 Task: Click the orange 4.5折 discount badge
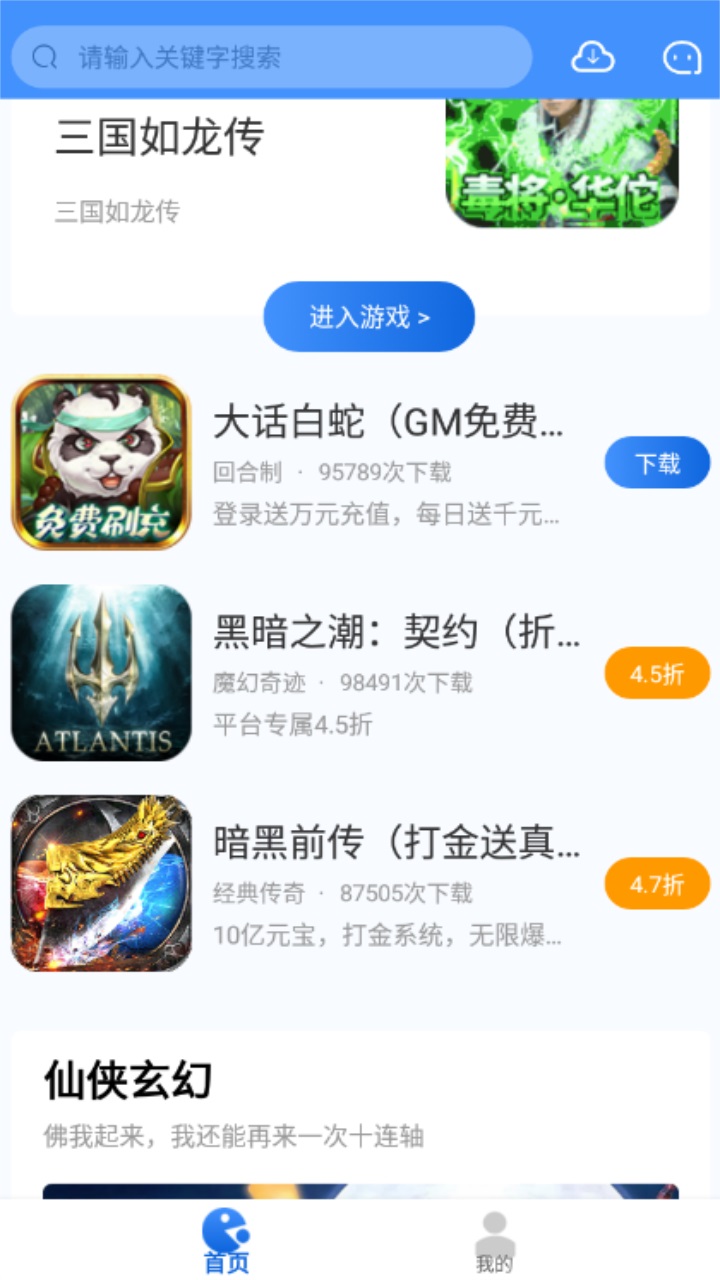(657, 673)
